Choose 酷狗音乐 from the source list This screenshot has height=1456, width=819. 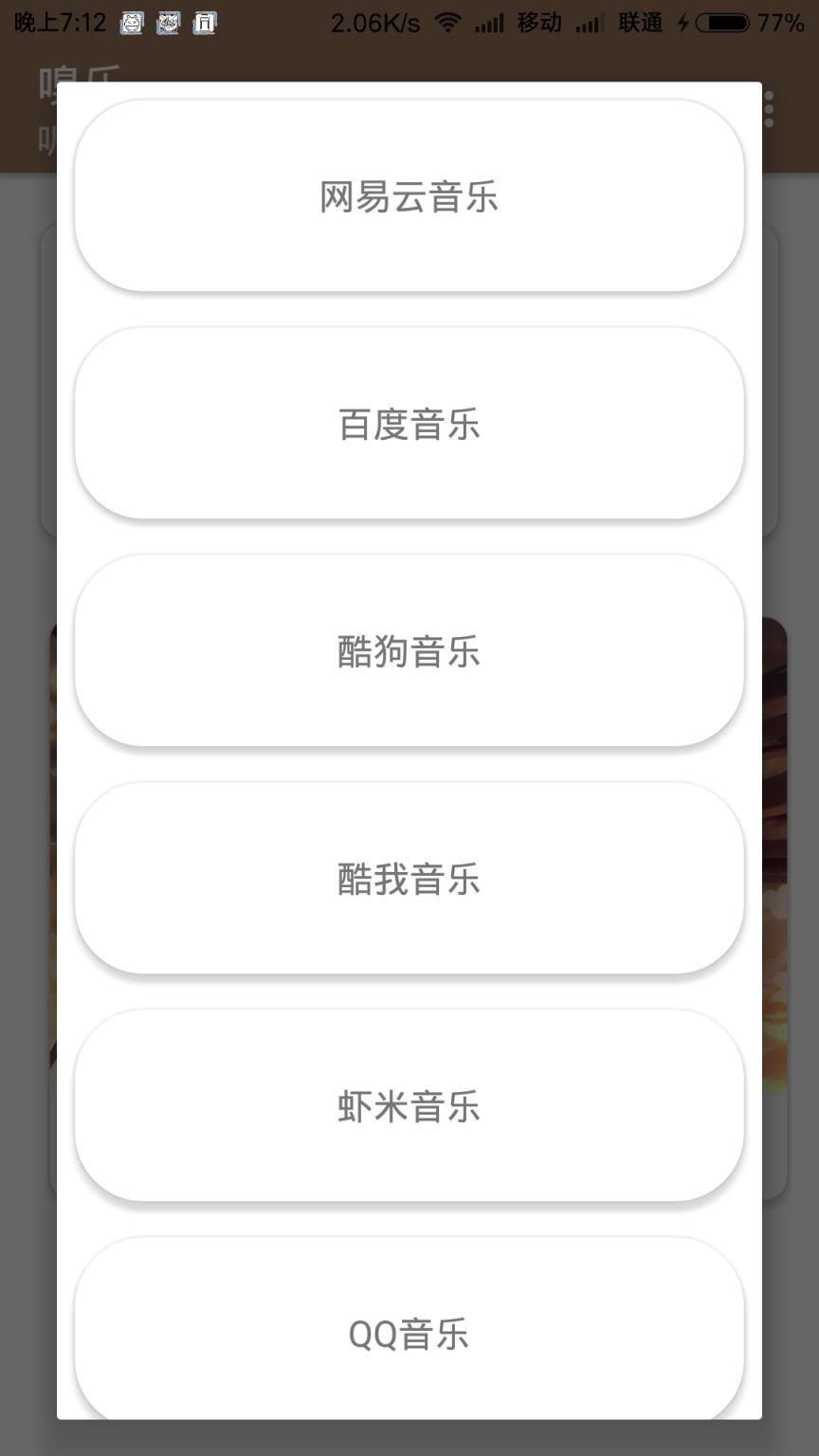click(x=408, y=651)
